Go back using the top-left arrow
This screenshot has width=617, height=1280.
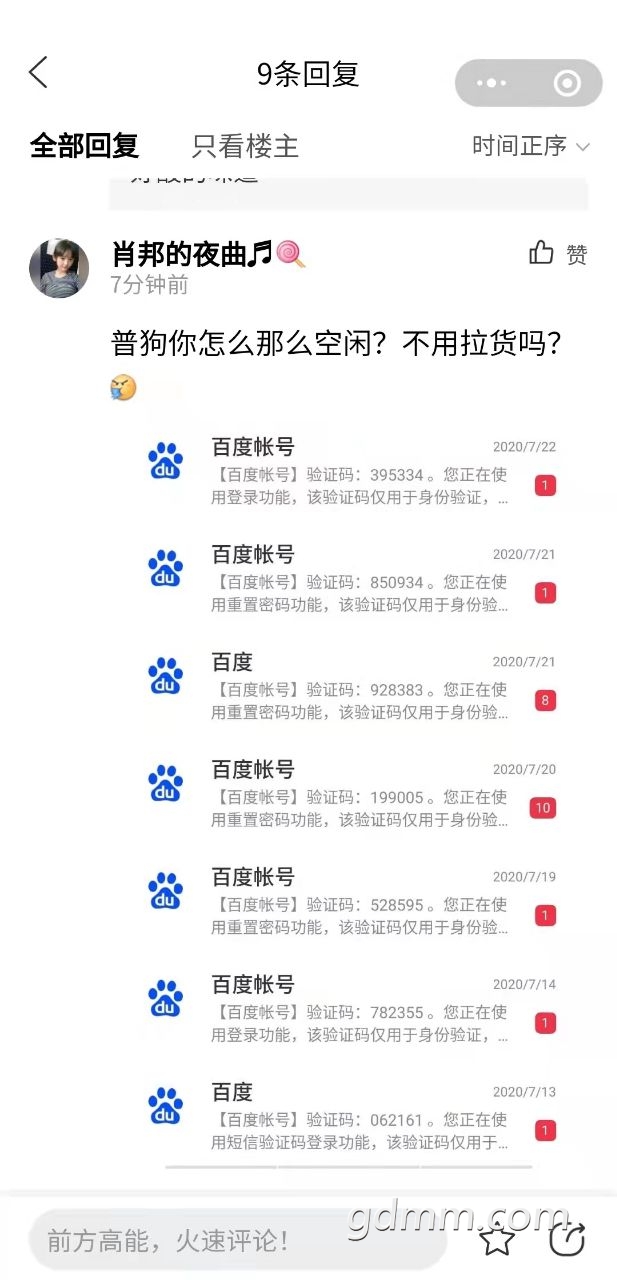(x=38, y=72)
